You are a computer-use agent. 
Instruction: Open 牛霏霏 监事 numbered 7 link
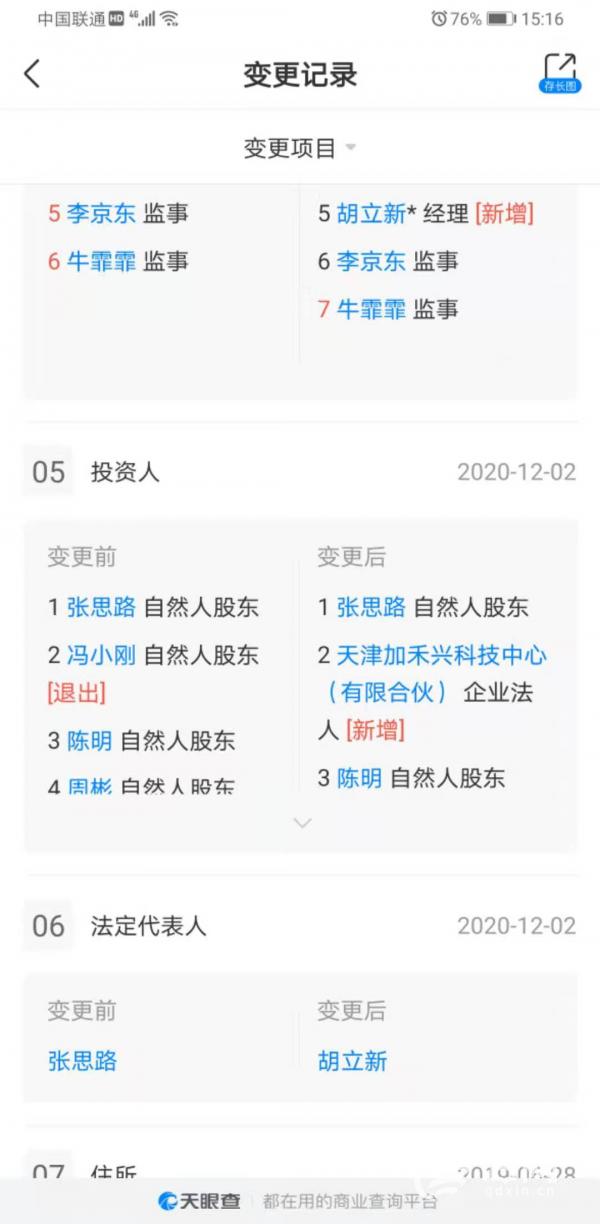click(x=371, y=309)
